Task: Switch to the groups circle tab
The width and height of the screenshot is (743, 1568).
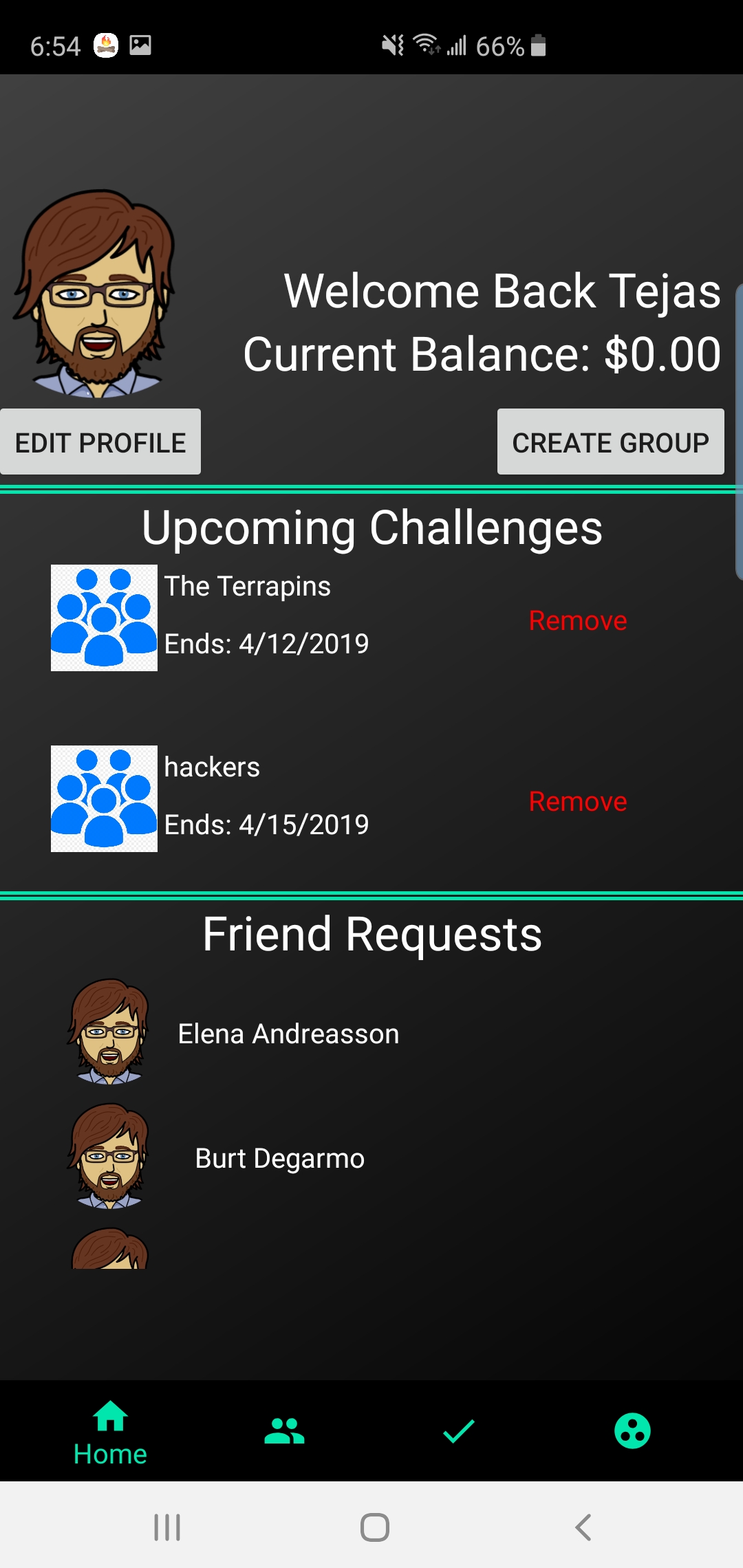Action: [632, 1432]
